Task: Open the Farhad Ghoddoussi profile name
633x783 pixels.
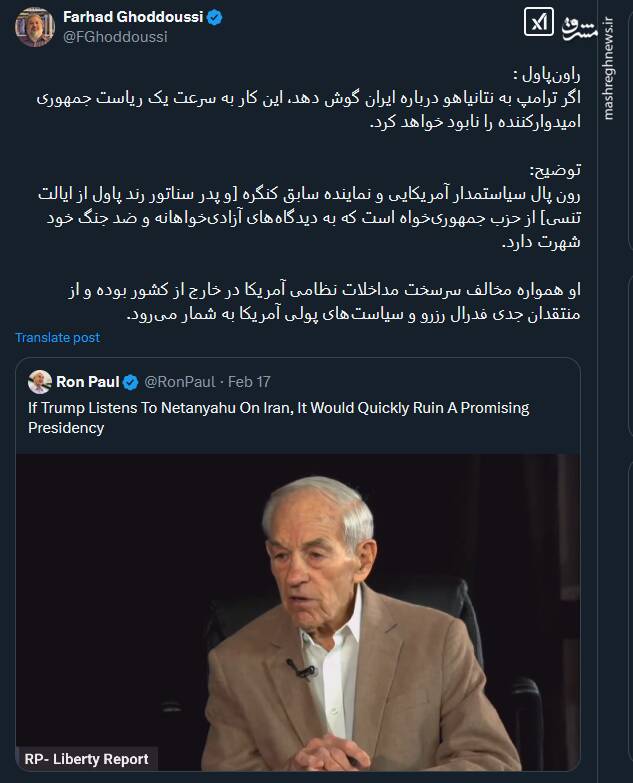Action: (x=132, y=17)
